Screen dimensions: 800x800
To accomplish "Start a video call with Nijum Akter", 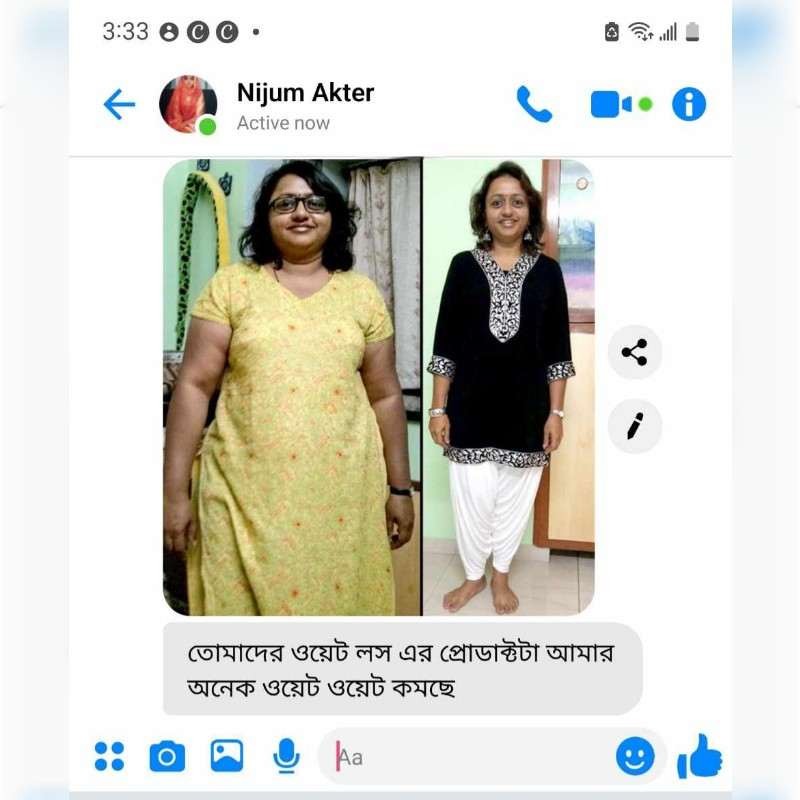I will [611, 104].
